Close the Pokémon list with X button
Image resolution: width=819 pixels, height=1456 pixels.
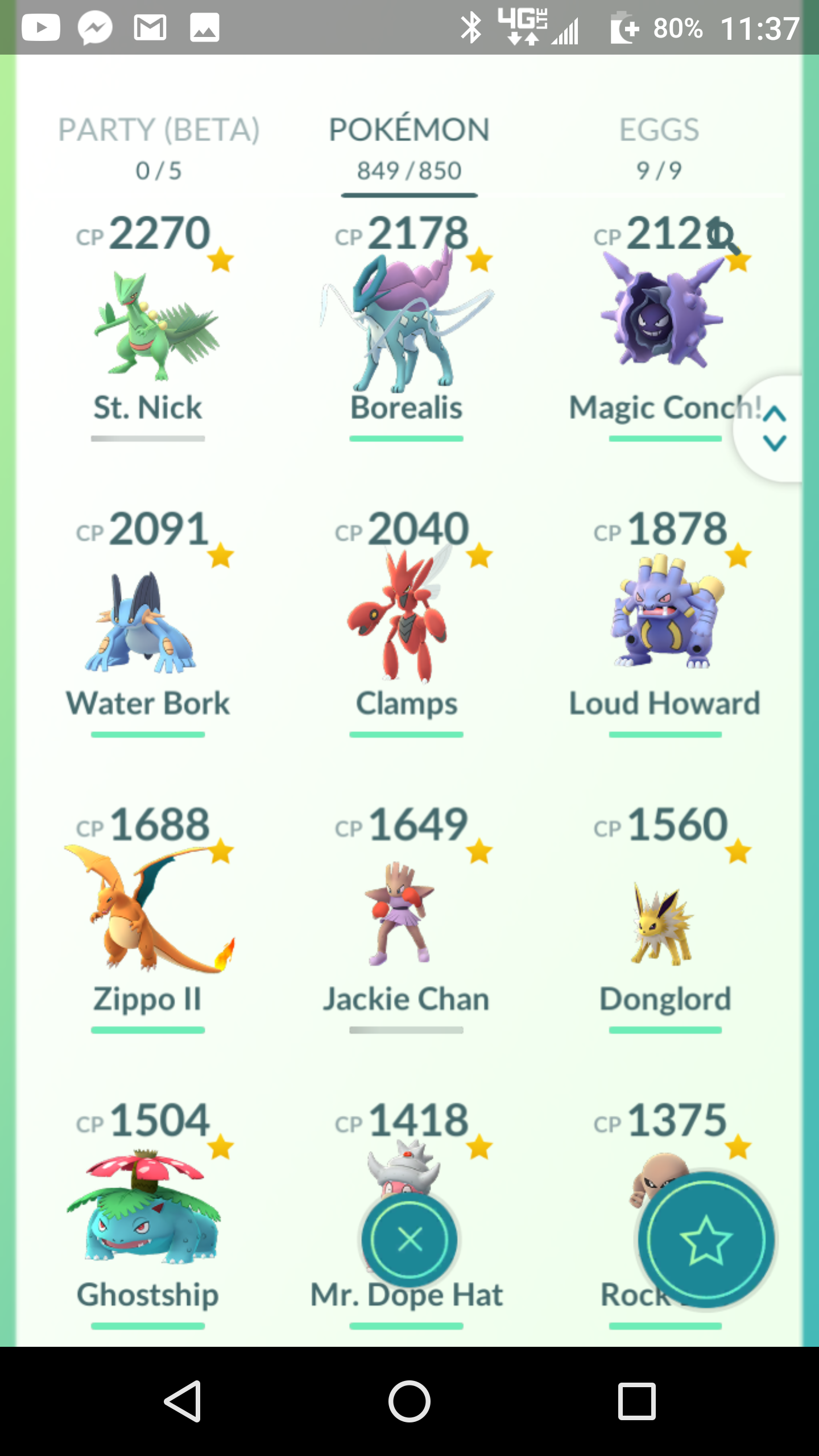(x=409, y=1240)
